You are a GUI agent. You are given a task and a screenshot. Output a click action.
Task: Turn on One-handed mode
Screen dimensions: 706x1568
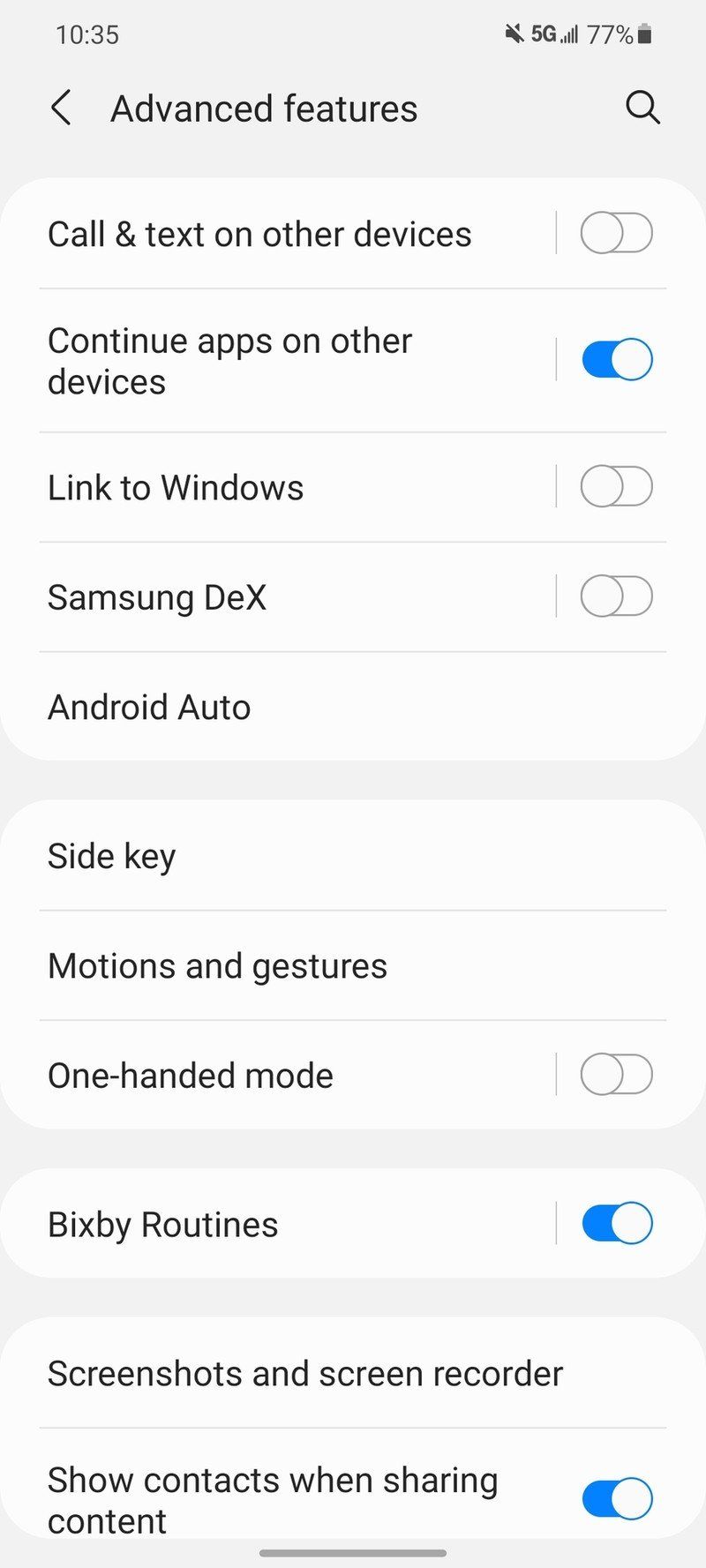click(616, 1075)
